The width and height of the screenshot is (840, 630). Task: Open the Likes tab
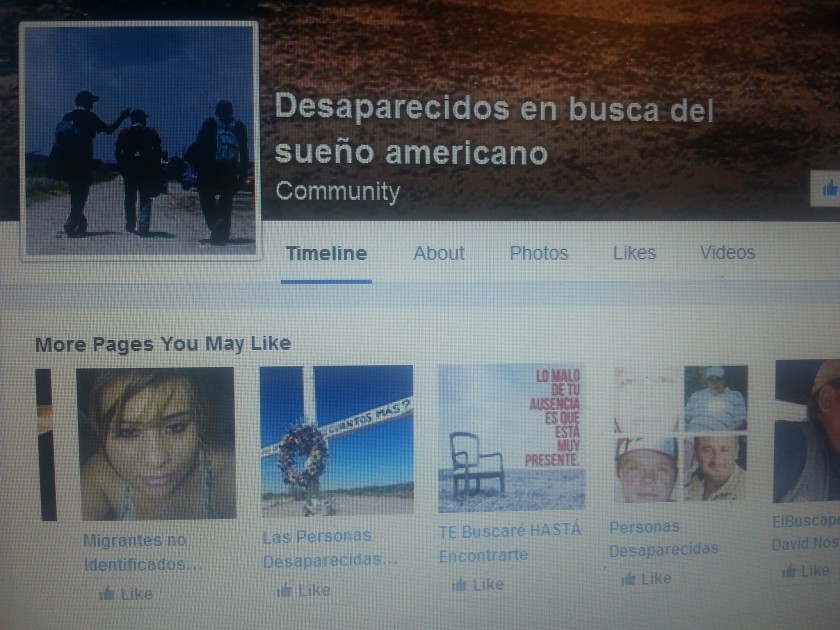pyautogui.click(x=634, y=253)
